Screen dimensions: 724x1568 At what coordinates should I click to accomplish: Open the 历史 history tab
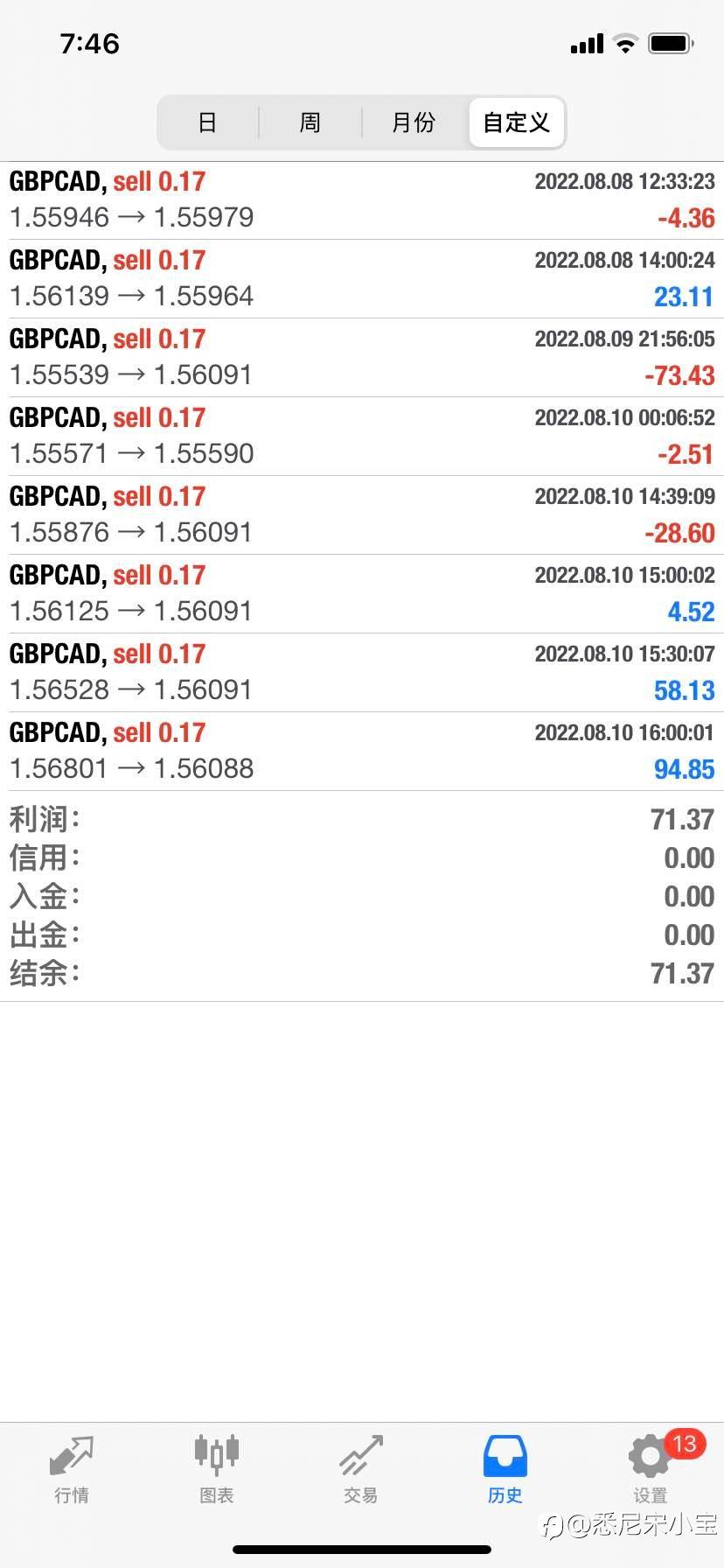click(505, 1468)
